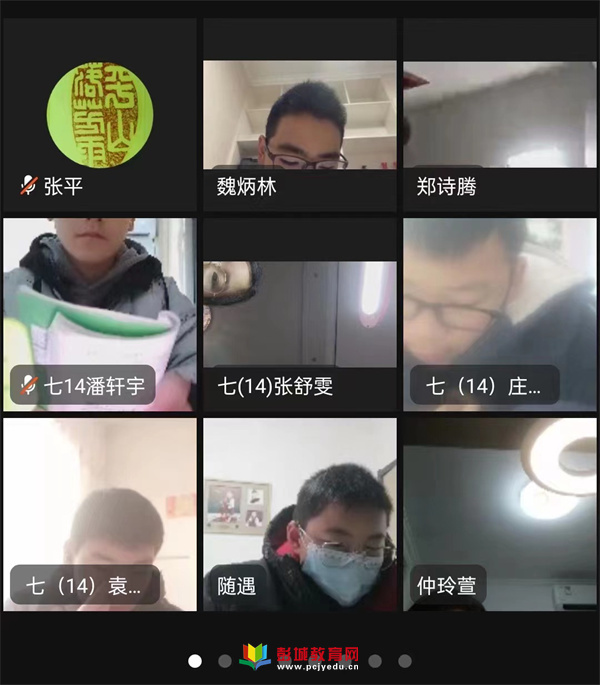Open 张平's video tile

point(100,115)
